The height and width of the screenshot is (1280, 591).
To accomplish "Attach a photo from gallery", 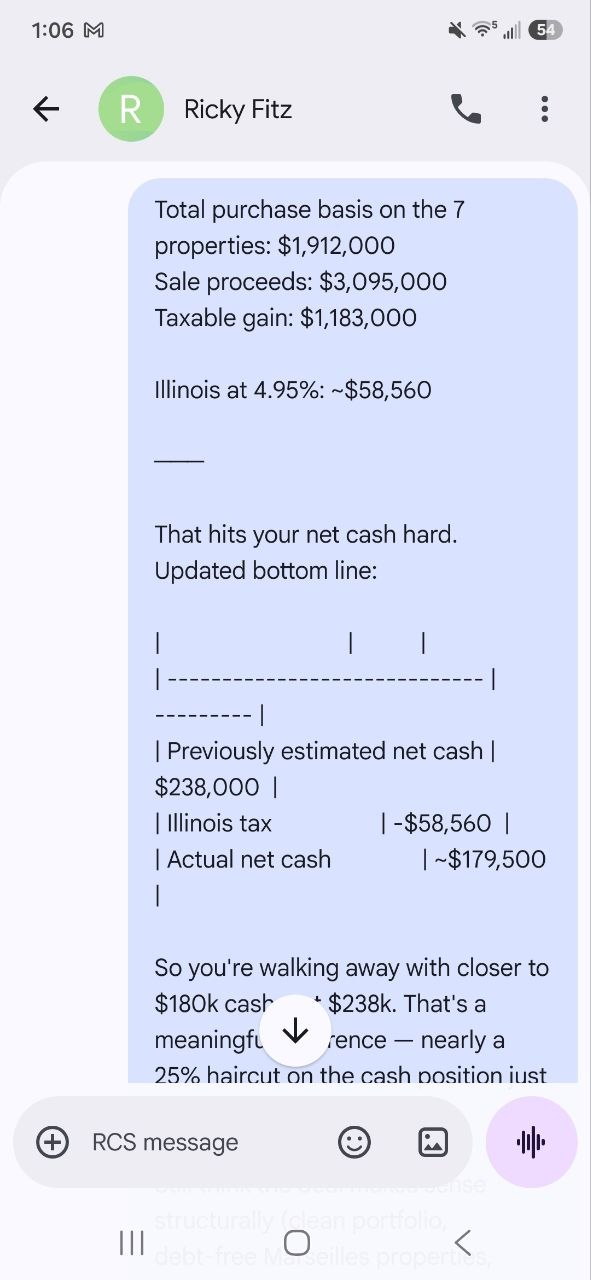I will 433,1142.
